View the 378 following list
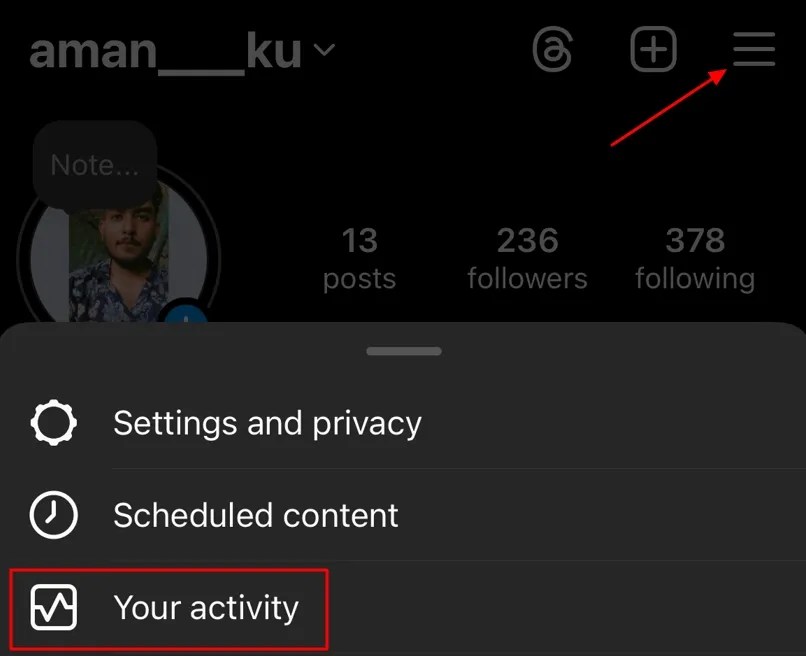The width and height of the screenshot is (806, 656). (695, 257)
